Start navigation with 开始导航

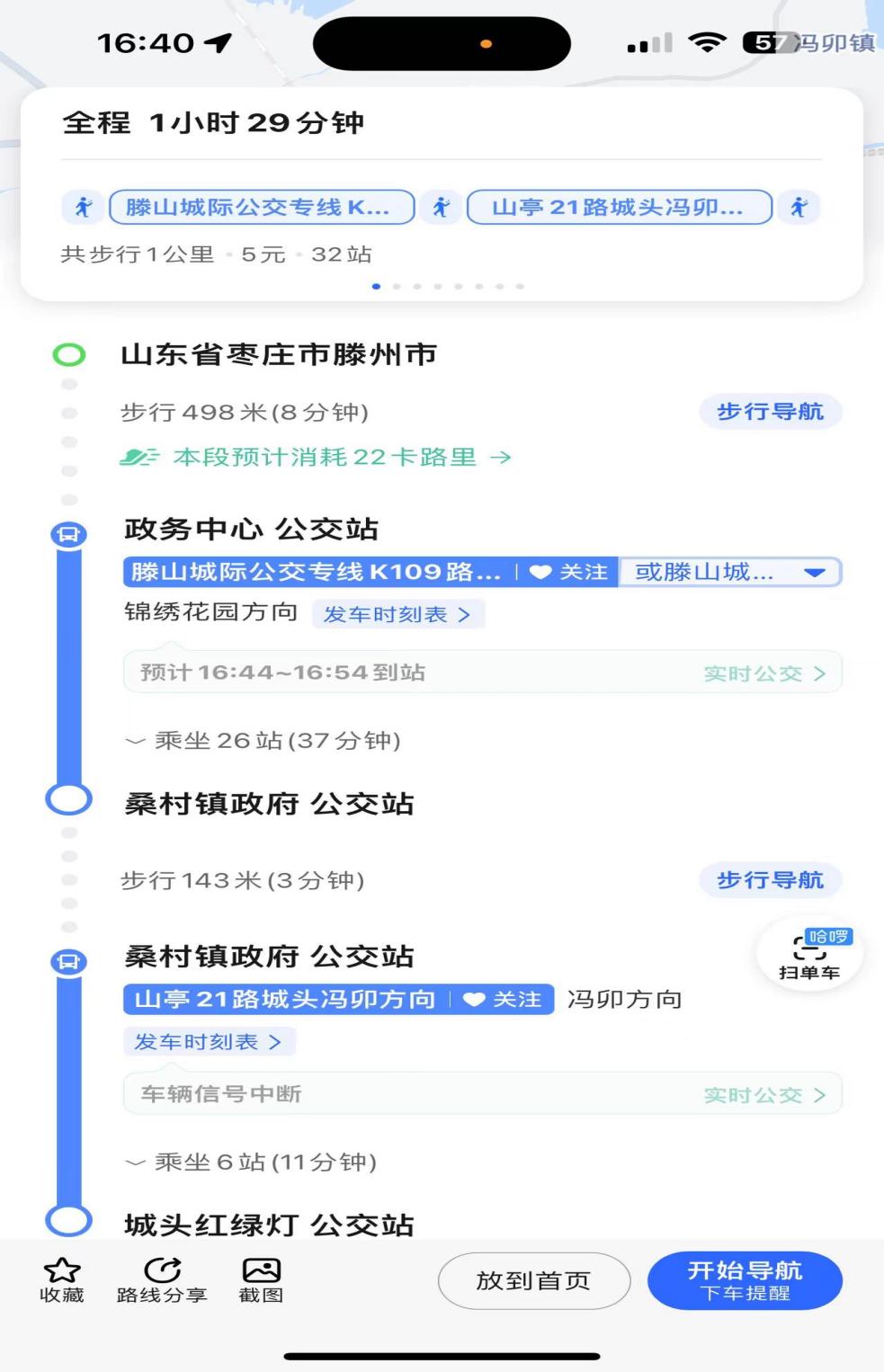point(745,1280)
